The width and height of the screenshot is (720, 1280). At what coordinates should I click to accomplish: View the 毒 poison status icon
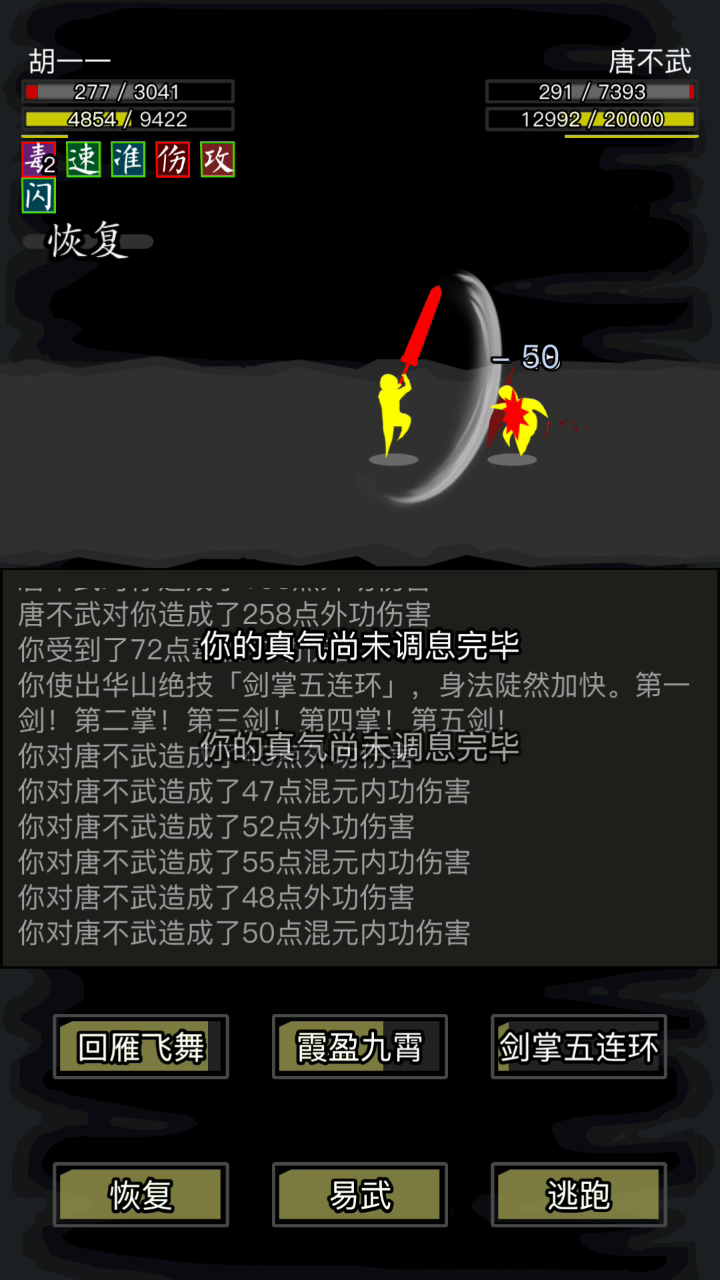[39, 159]
